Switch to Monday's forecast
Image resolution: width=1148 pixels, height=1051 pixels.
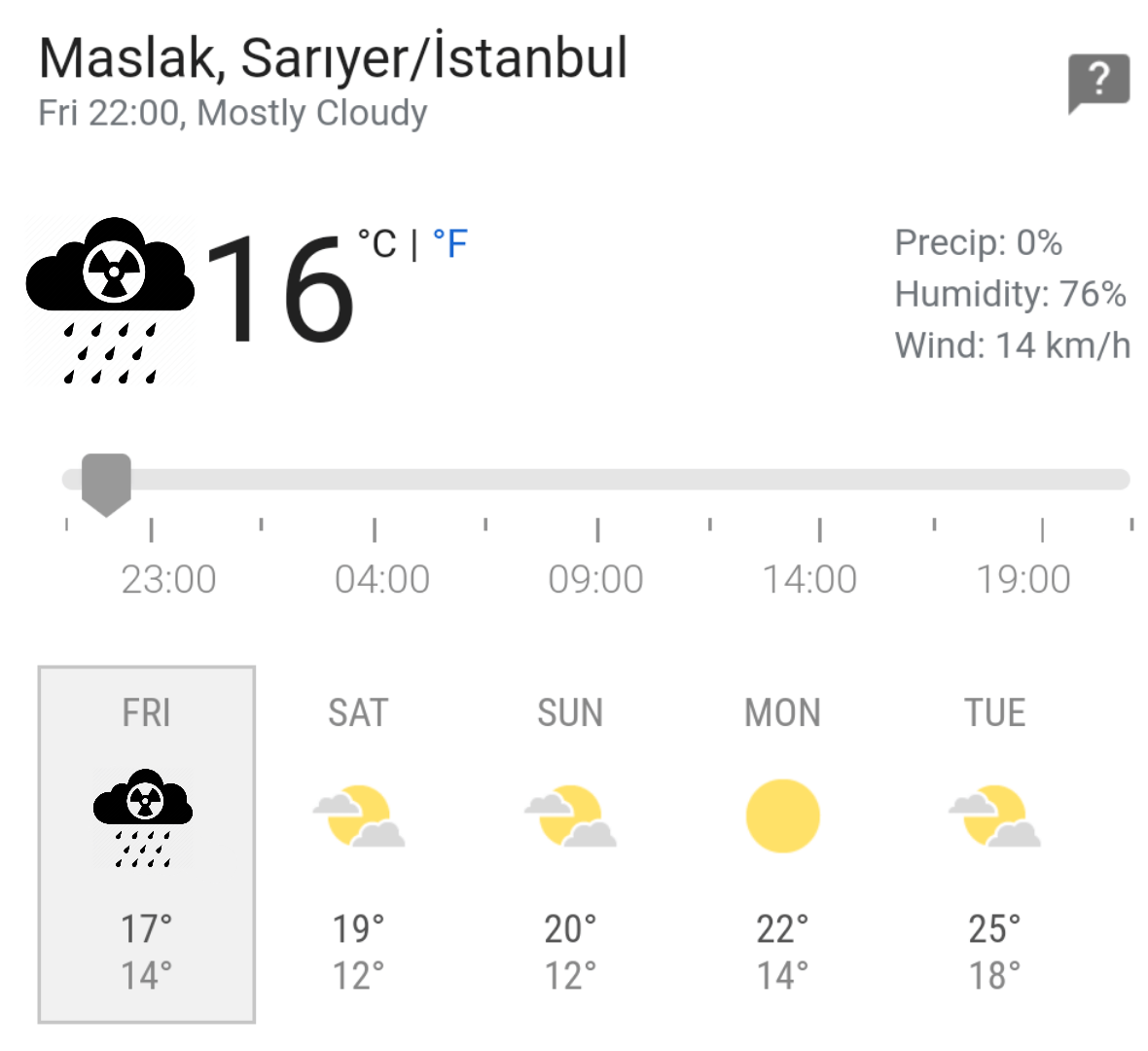point(782,844)
